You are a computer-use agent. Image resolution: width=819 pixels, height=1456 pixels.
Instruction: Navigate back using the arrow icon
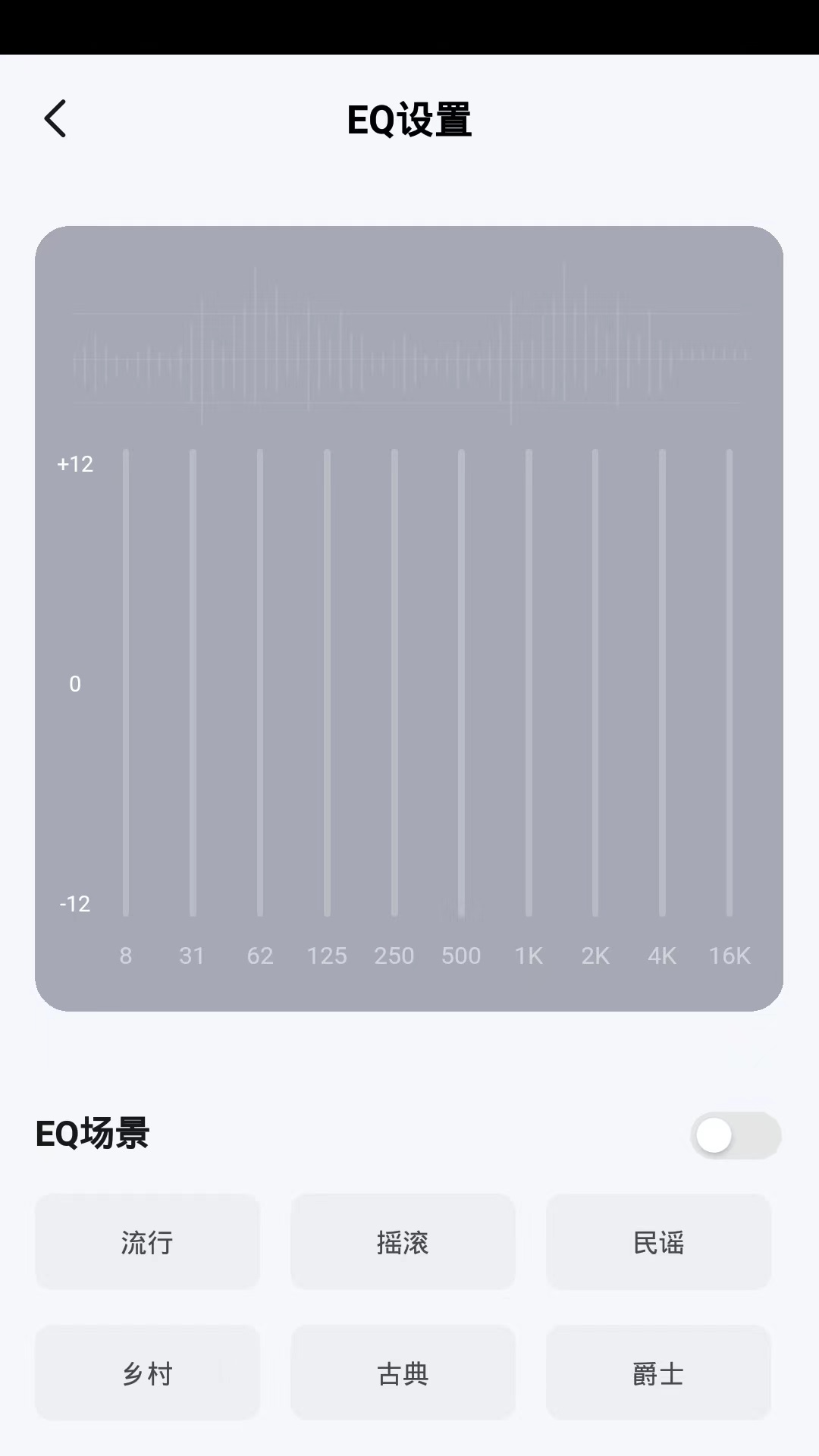pyautogui.click(x=55, y=119)
